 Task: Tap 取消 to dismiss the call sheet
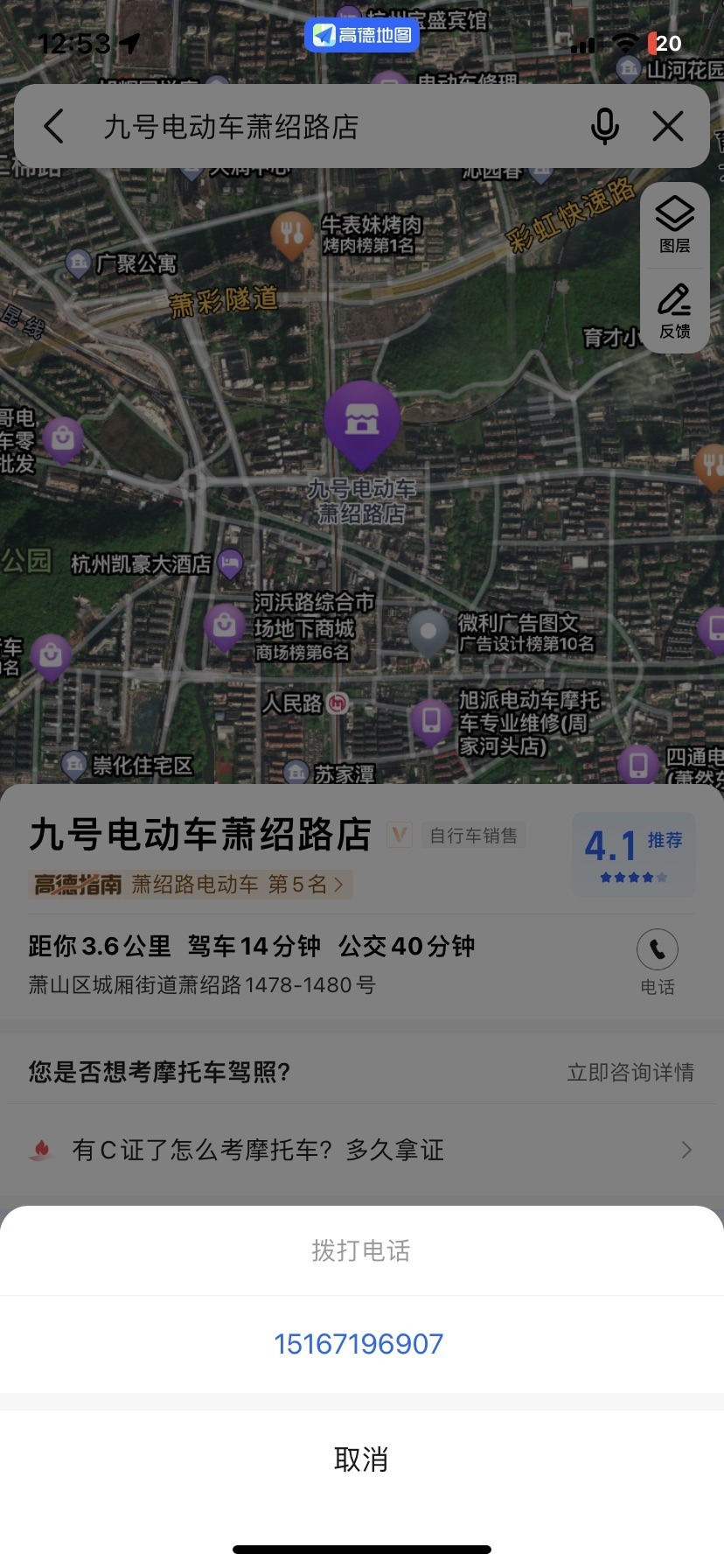[x=361, y=1459]
